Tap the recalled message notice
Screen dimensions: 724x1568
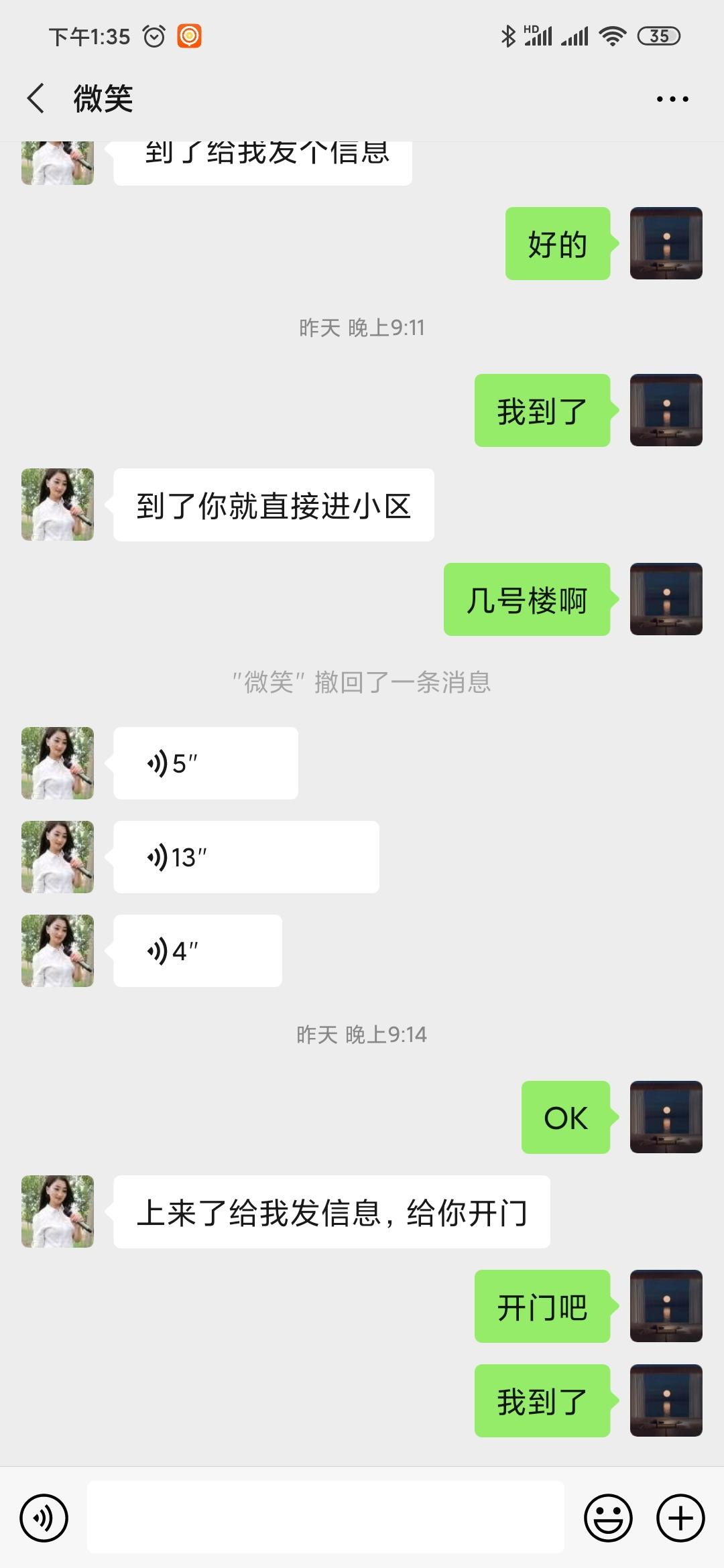click(361, 682)
